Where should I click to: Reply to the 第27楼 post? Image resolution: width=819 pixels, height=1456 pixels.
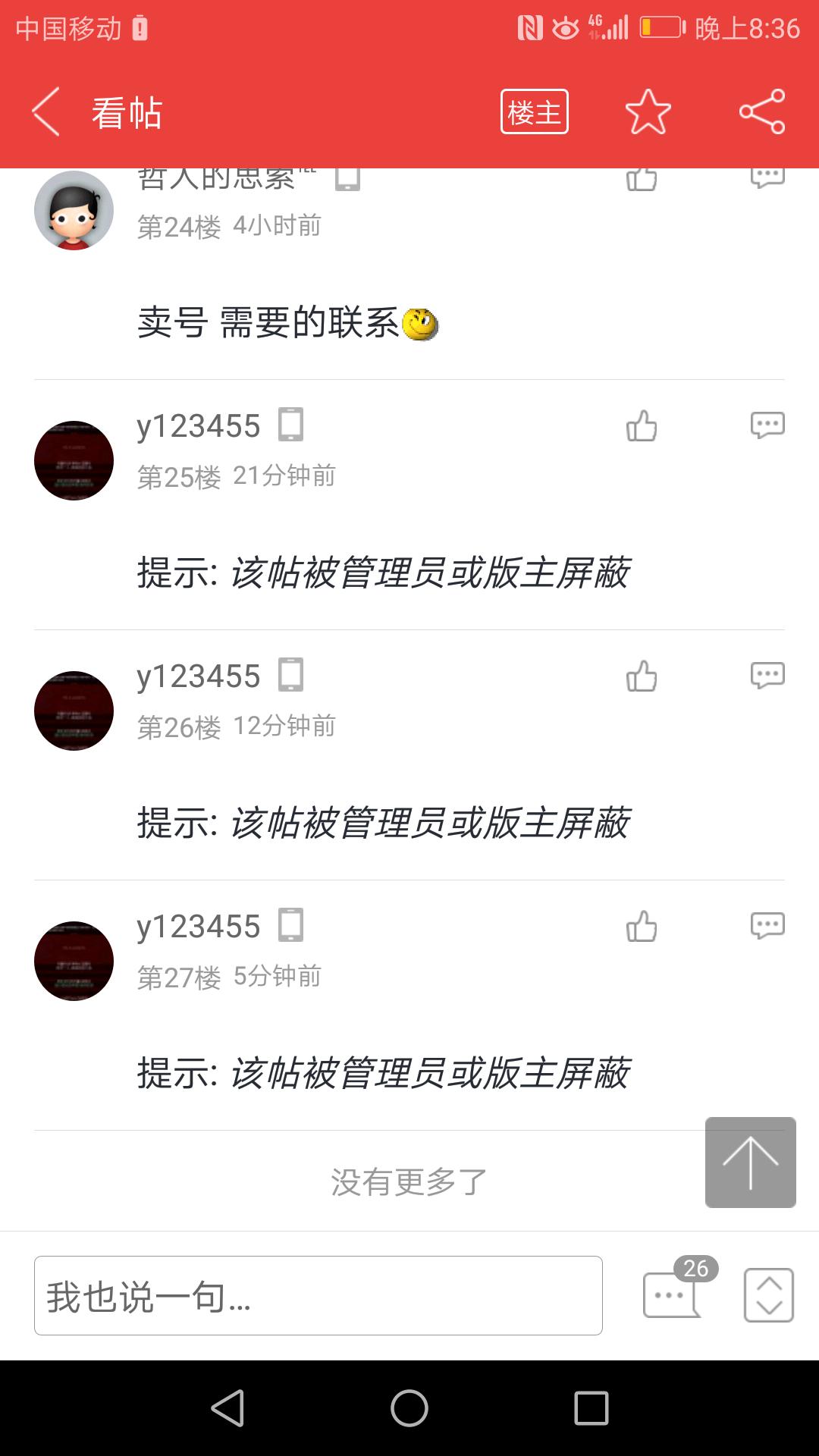[x=767, y=926]
